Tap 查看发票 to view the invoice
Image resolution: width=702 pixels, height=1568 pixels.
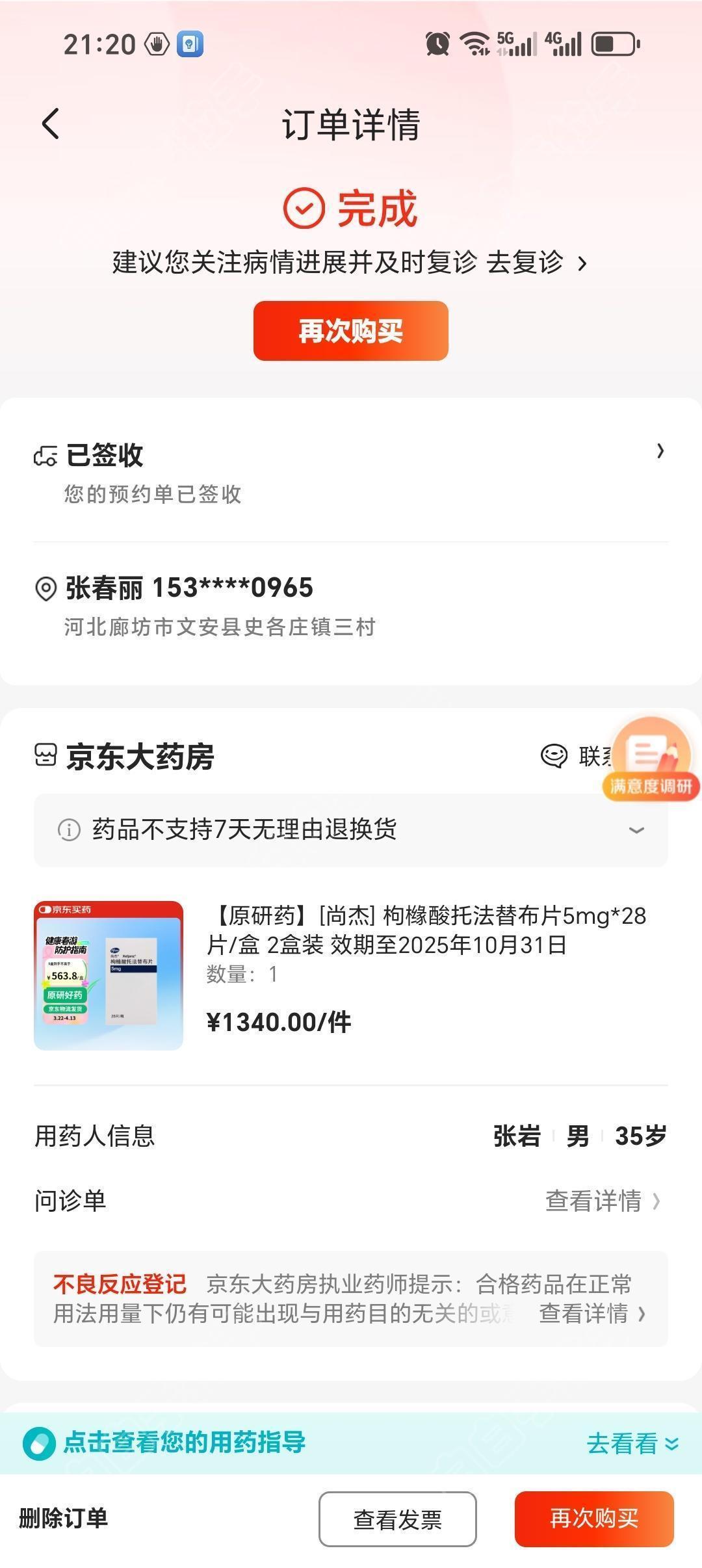[x=397, y=1519]
